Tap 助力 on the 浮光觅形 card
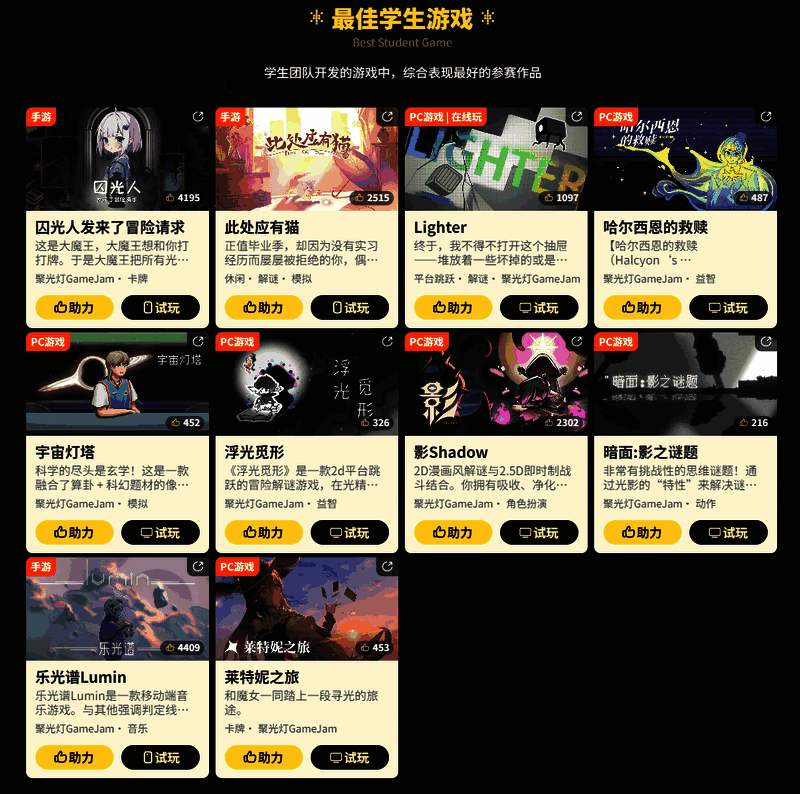The height and width of the screenshot is (794, 800). 264,533
